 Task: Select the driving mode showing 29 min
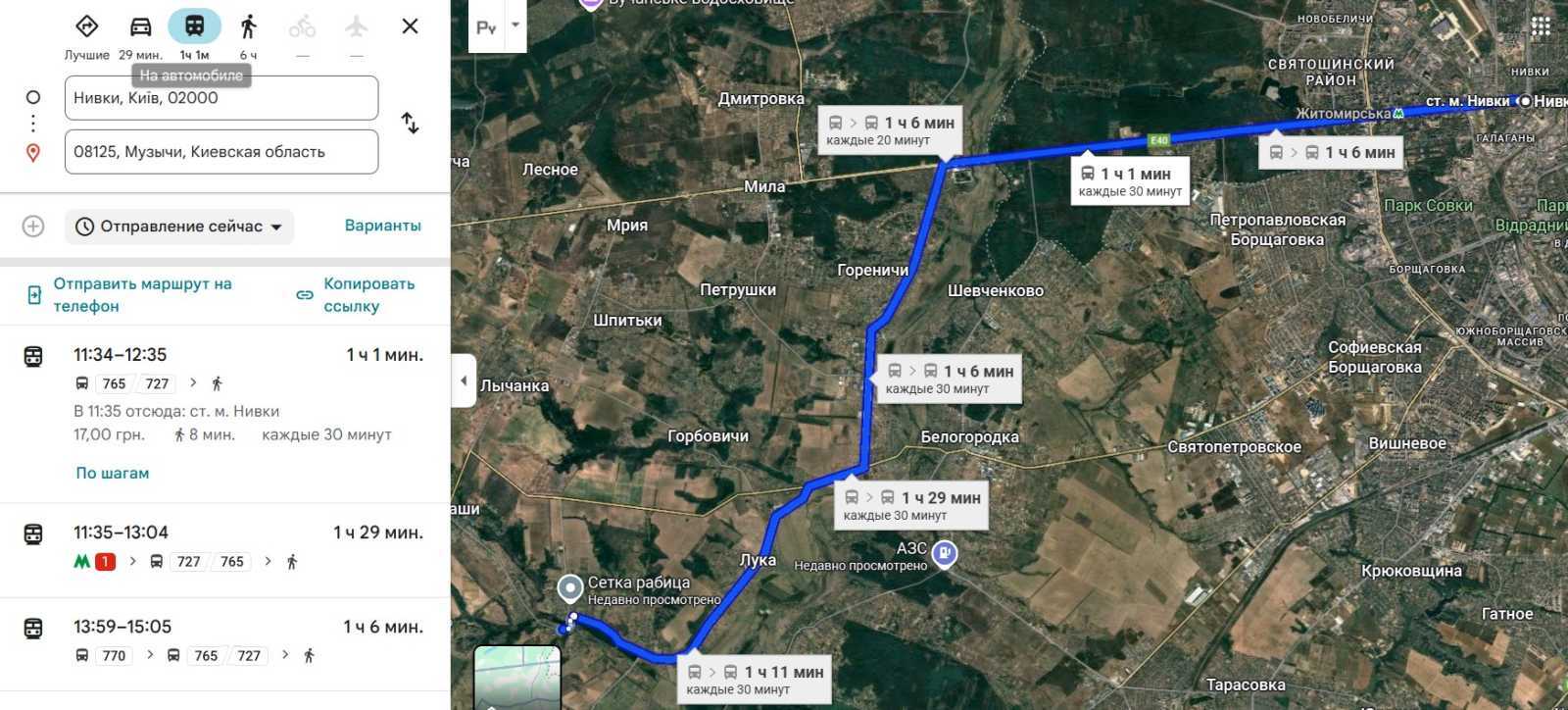click(140, 27)
